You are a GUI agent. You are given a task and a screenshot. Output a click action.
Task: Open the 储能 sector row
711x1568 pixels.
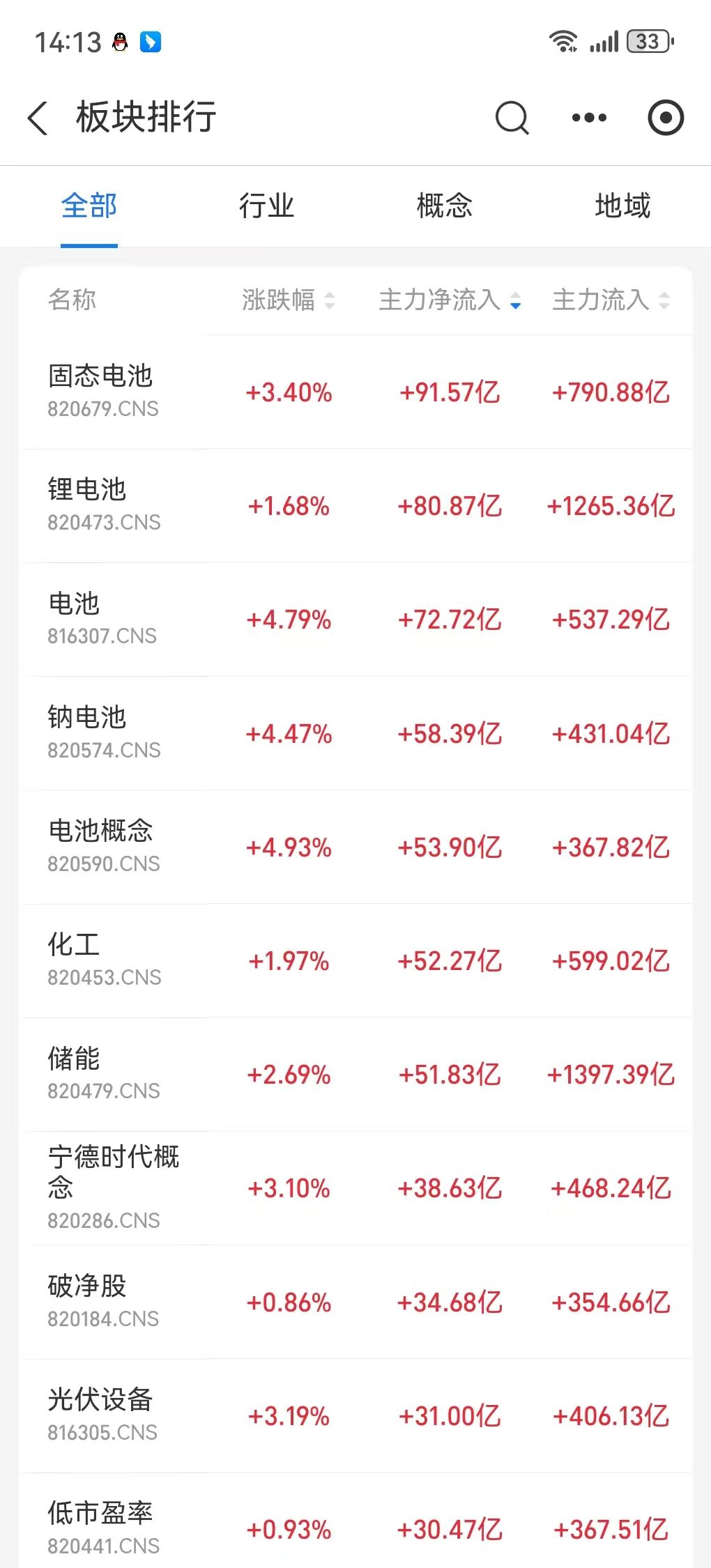pos(355,1074)
